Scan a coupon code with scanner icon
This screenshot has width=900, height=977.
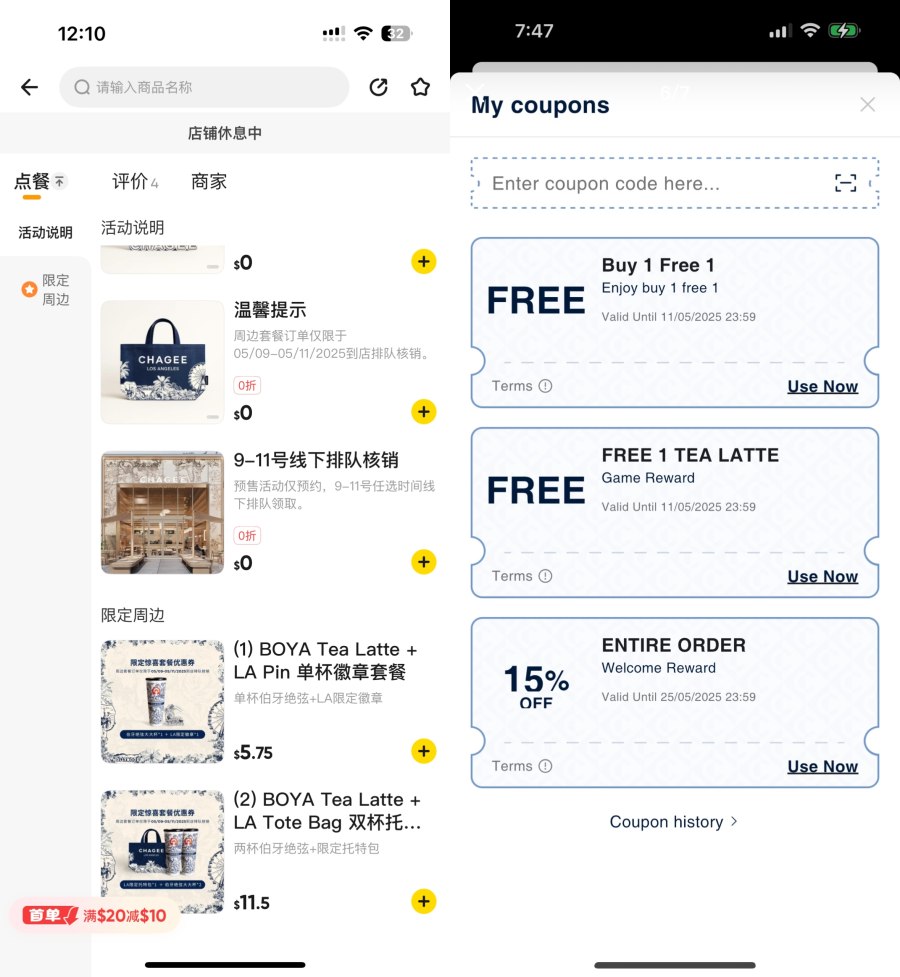tap(846, 183)
